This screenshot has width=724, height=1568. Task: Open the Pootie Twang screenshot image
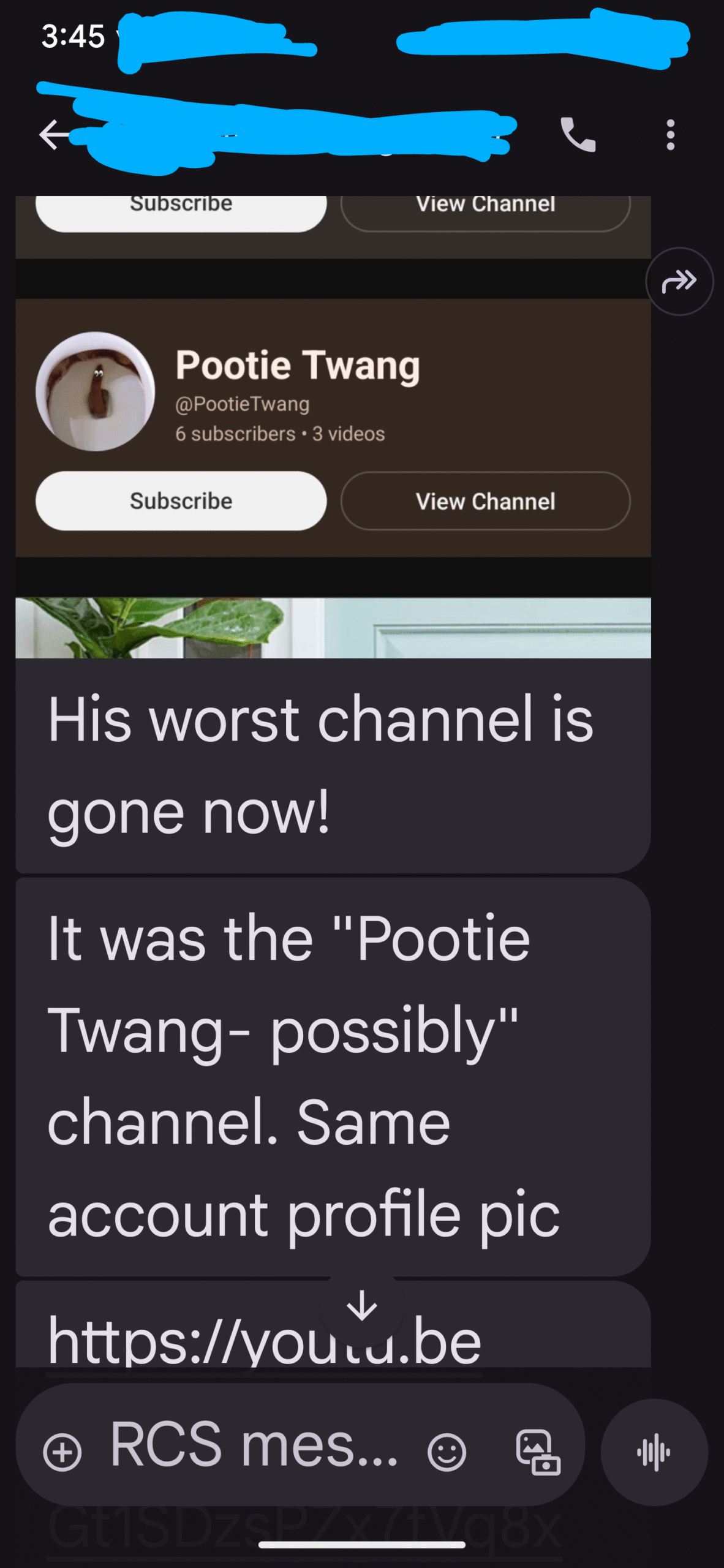tap(333, 427)
